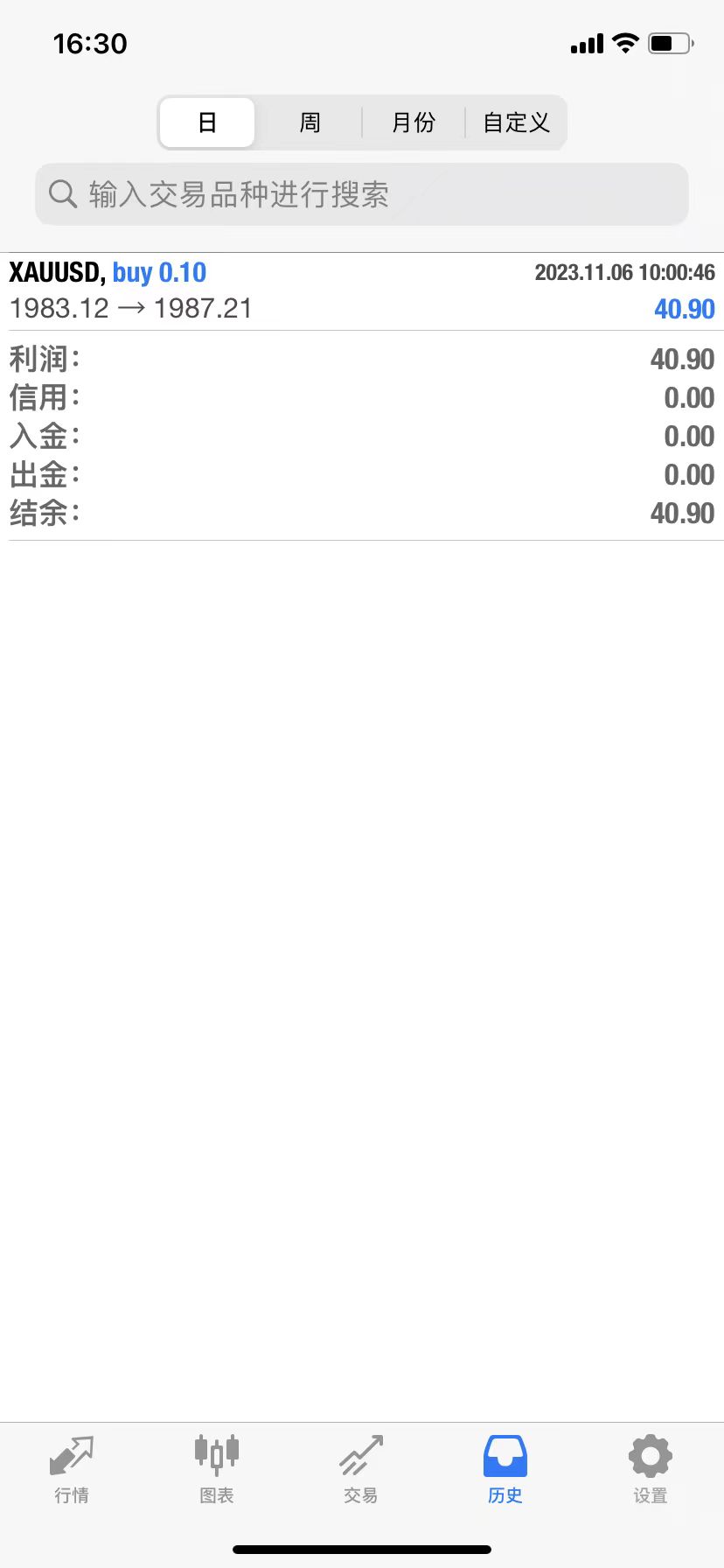Choose the 自定义 custom period
The image size is (724, 1568).
[516, 122]
